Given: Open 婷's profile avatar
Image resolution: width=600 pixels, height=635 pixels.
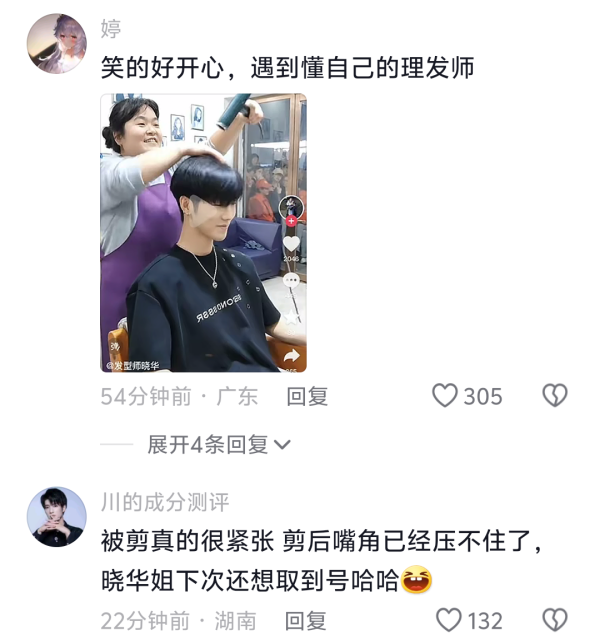Looking at the screenshot, I should (x=56, y=44).
